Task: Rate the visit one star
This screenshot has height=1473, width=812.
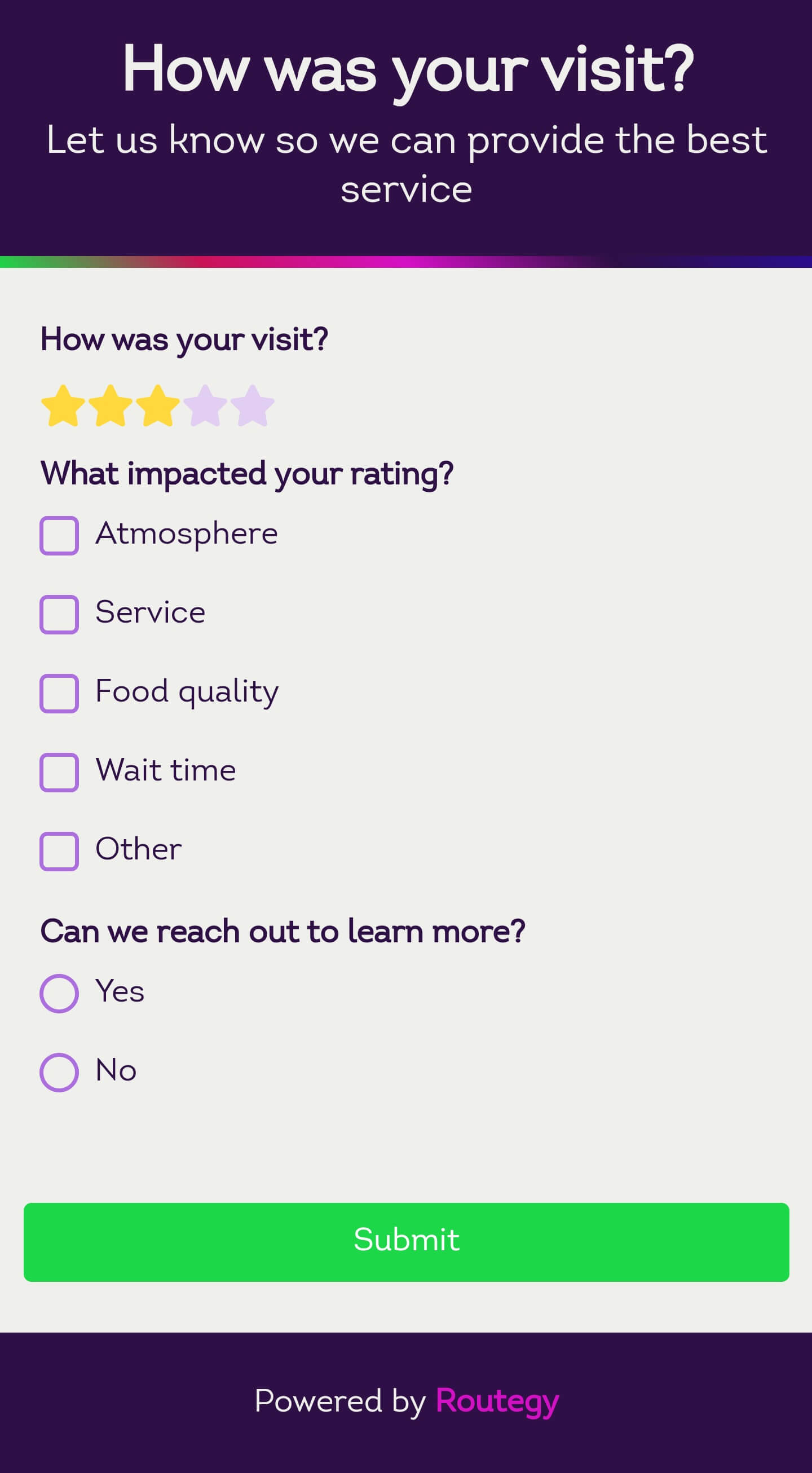Action: click(x=63, y=406)
